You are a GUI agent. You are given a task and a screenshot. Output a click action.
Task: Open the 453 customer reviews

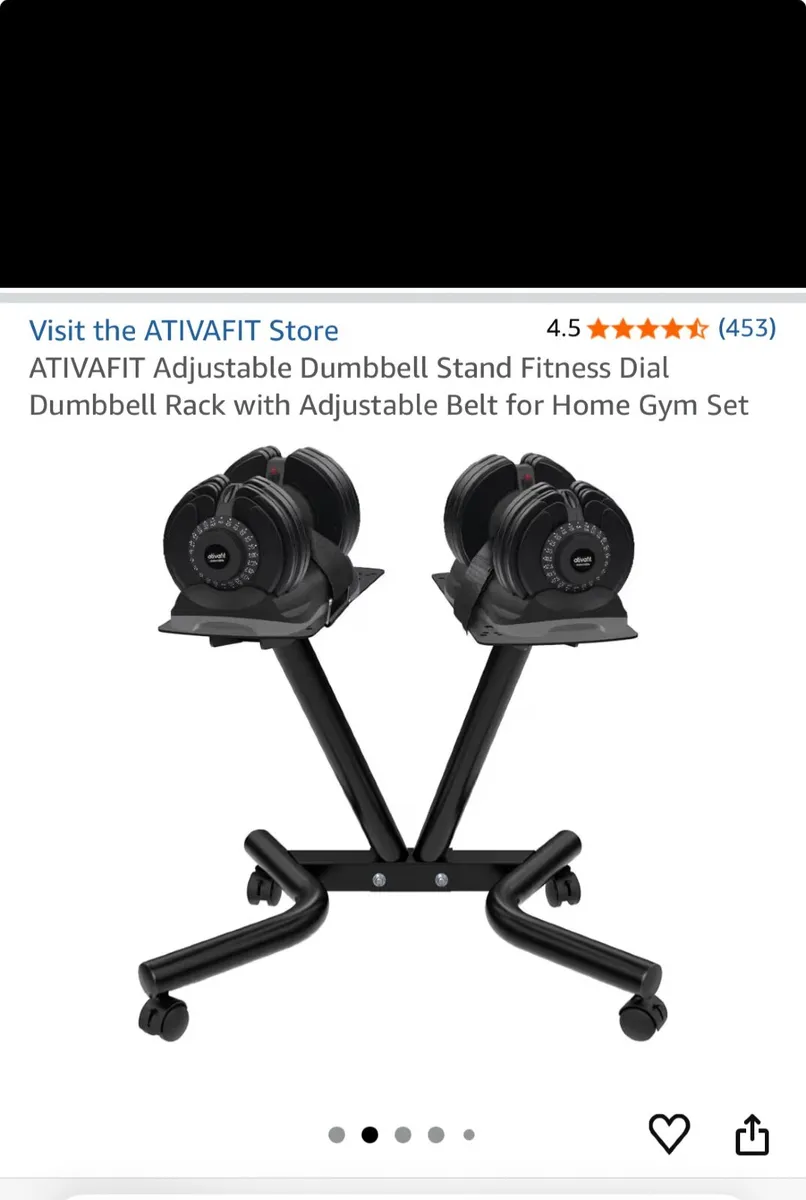[746, 328]
